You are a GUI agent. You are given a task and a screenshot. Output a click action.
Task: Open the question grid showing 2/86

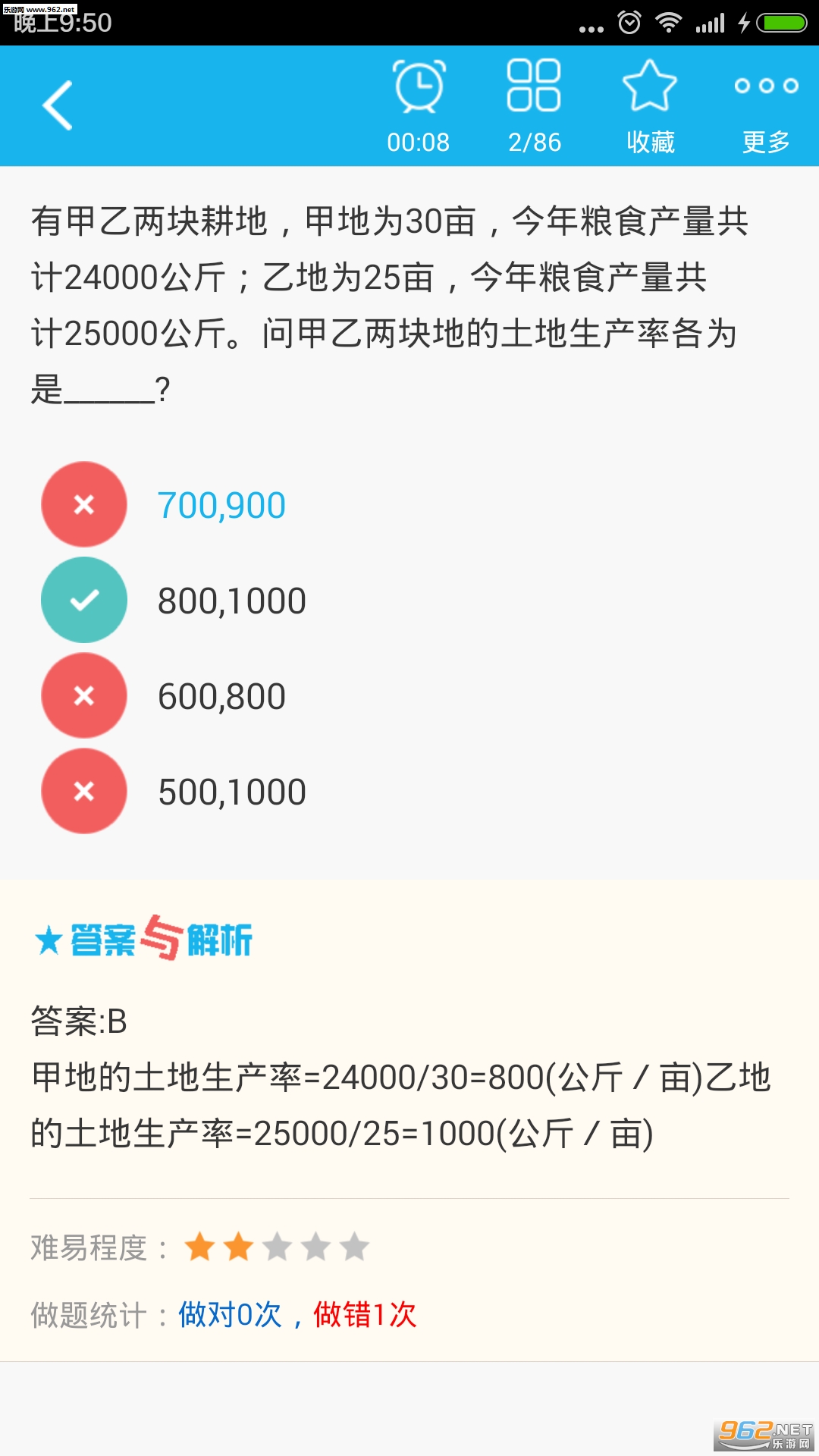(x=534, y=106)
